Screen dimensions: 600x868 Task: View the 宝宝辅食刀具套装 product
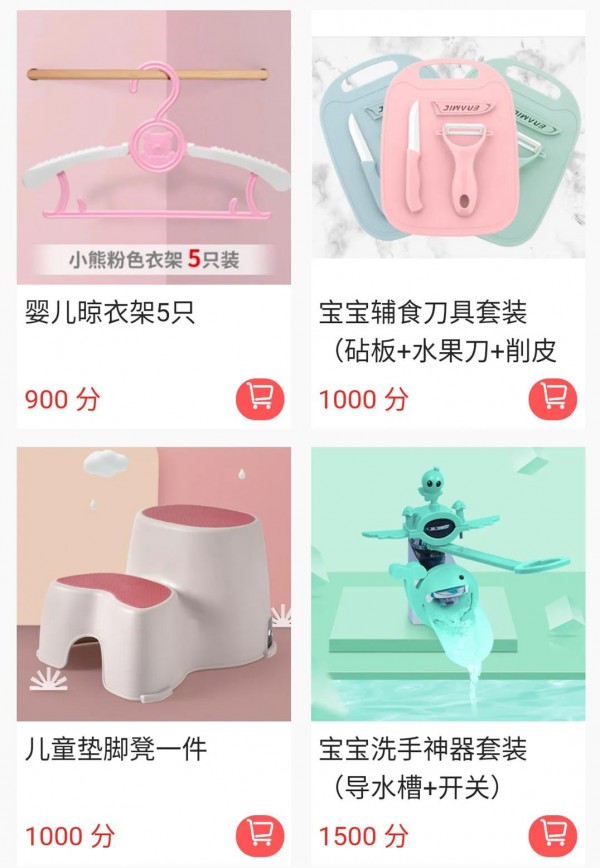tap(448, 150)
